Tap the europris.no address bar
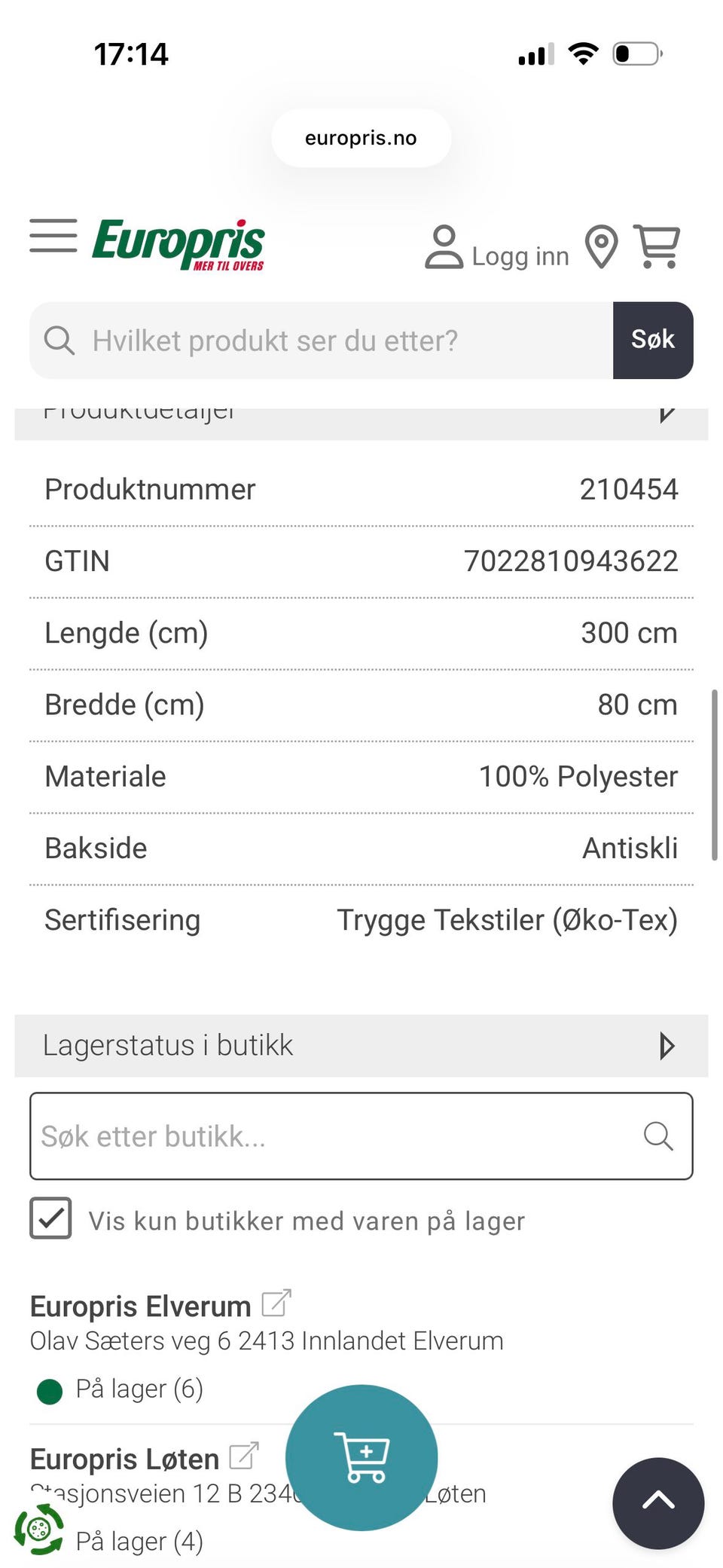Screen dimensions: 723x1568 361,138
